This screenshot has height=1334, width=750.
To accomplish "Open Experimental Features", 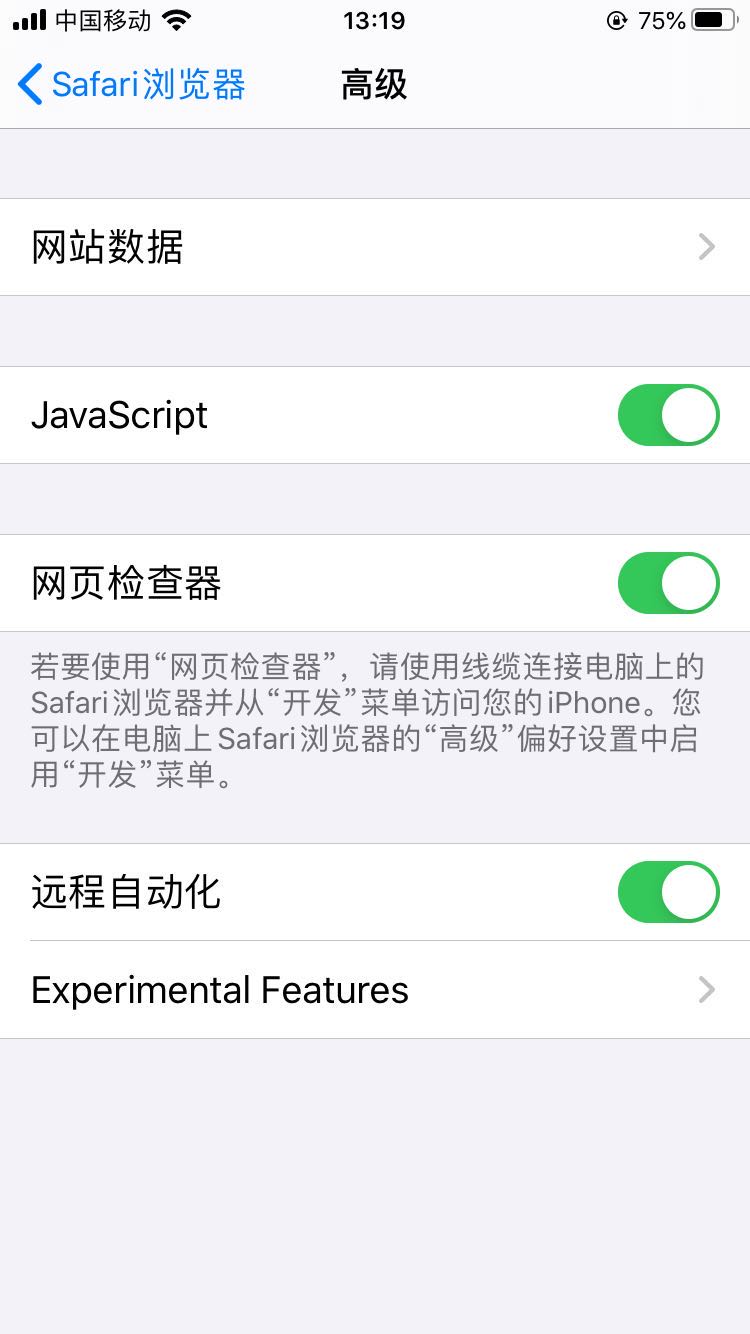I will 374,990.
